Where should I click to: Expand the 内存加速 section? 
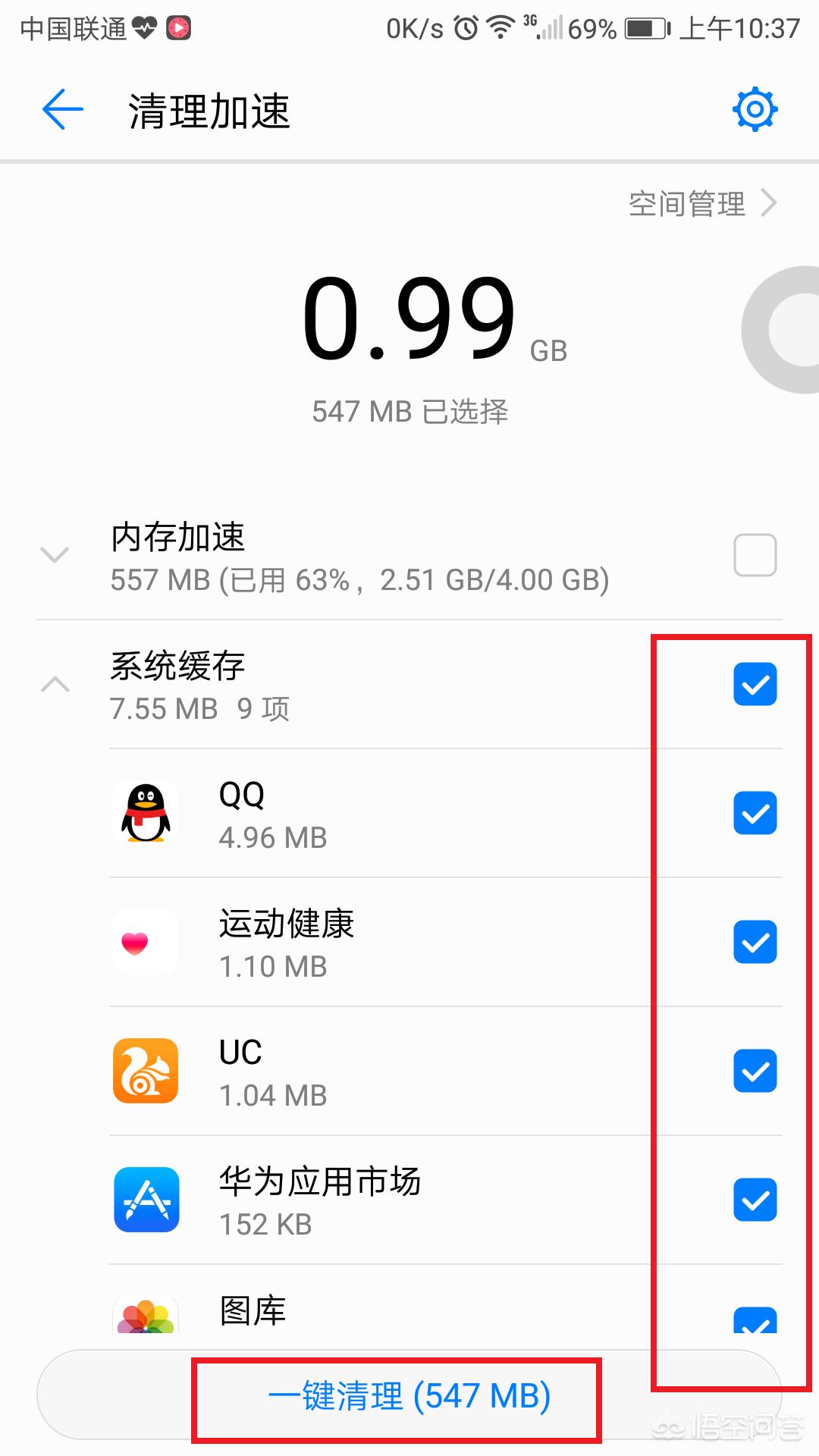[55, 555]
